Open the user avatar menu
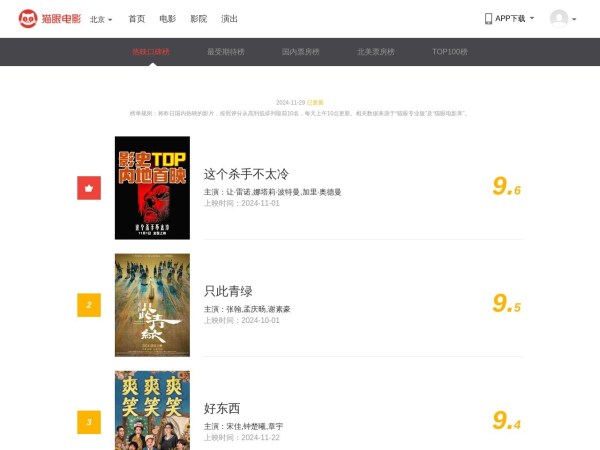This screenshot has width=600, height=450. (x=563, y=19)
